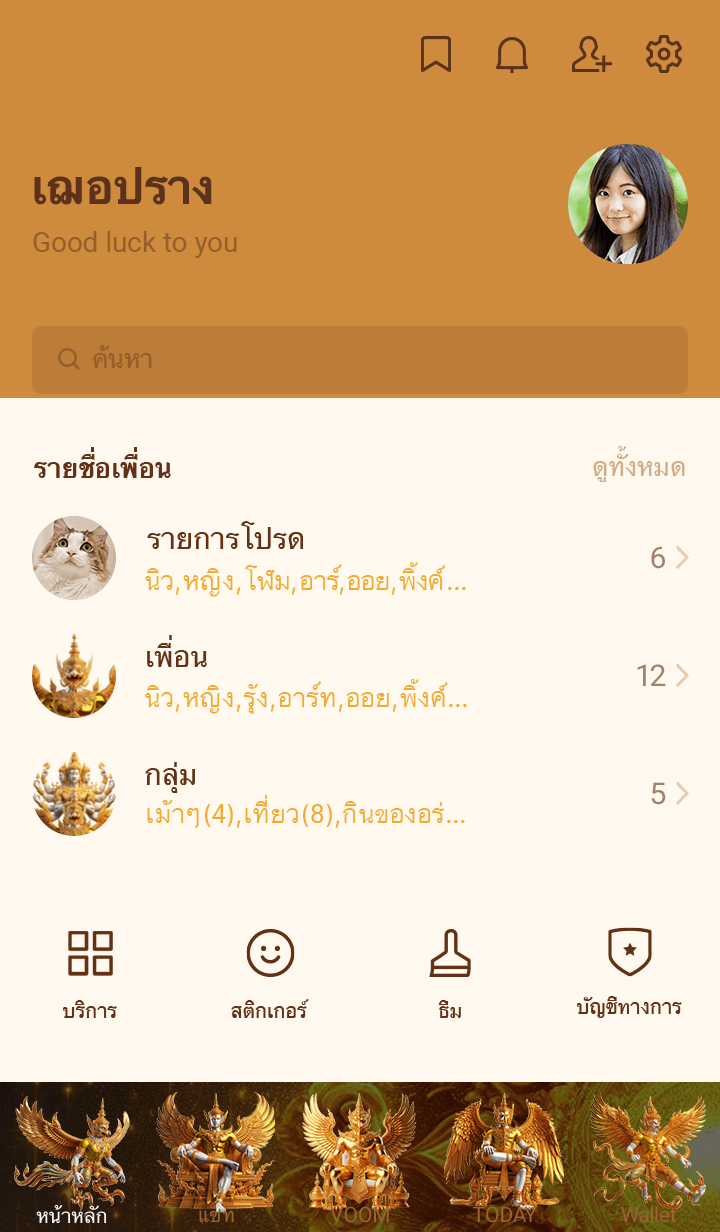This screenshot has width=720, height=1232.
Task: Switch to the หน้าหลัก home tab
Action: point(72,1158)
